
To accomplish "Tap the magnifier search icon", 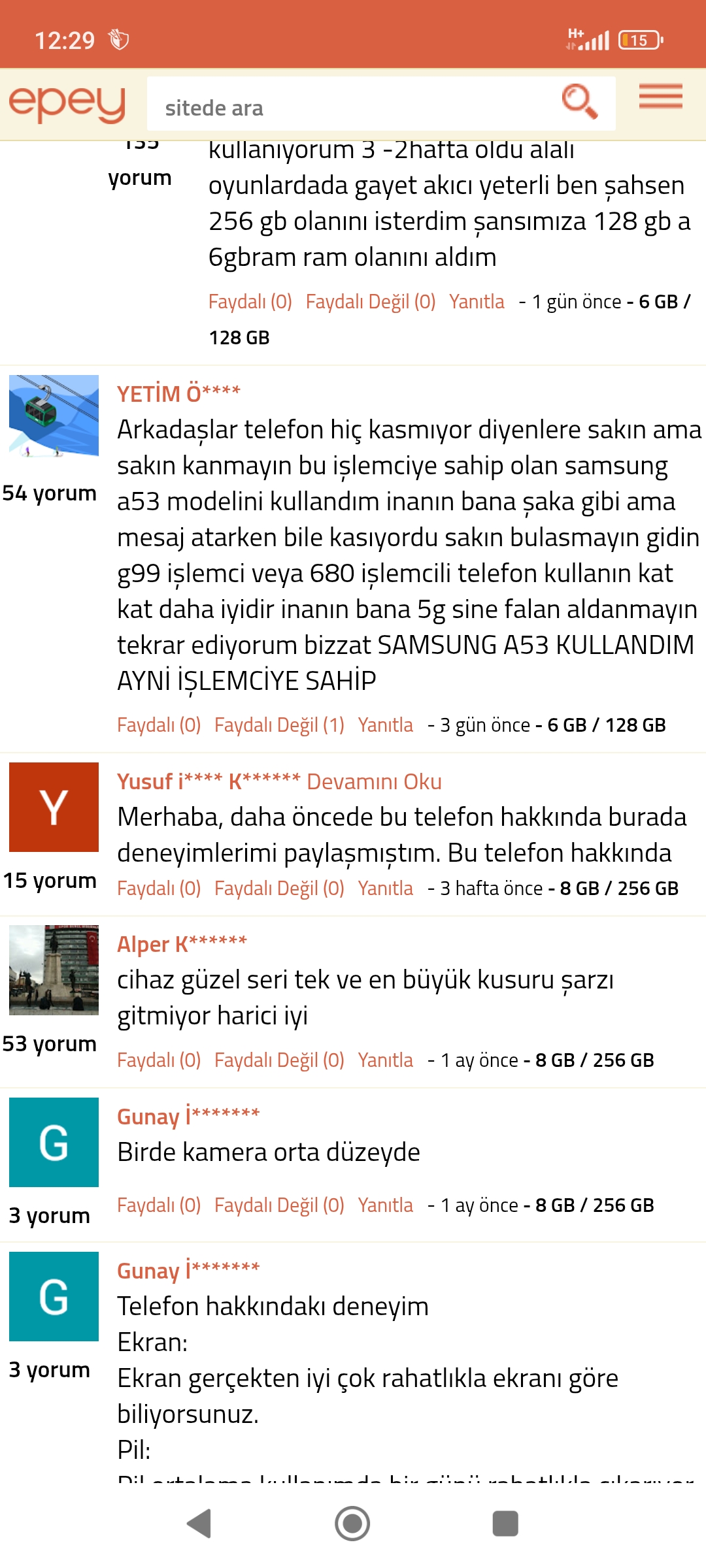I will 579,102.
